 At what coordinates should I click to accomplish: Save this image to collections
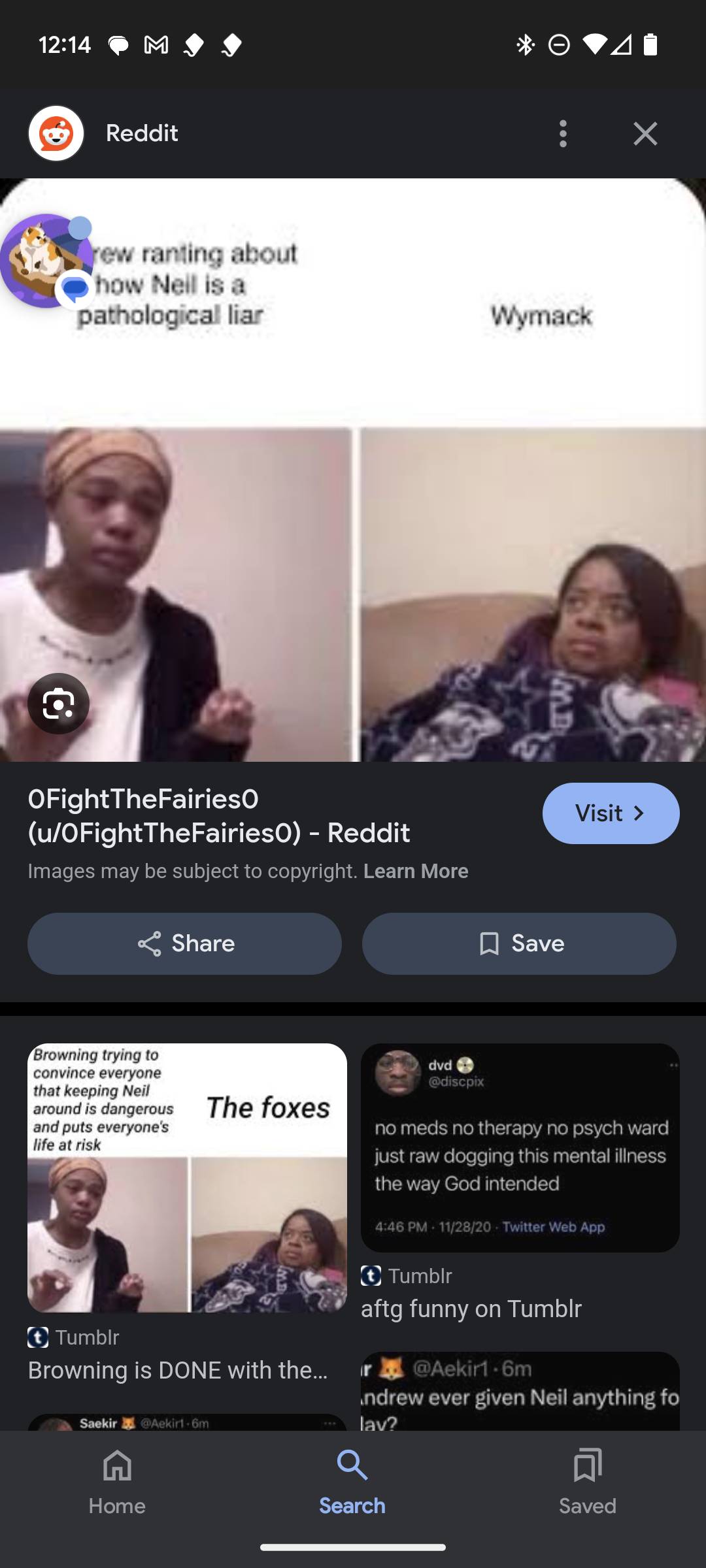pyautogui.click(x=519, y=943)
